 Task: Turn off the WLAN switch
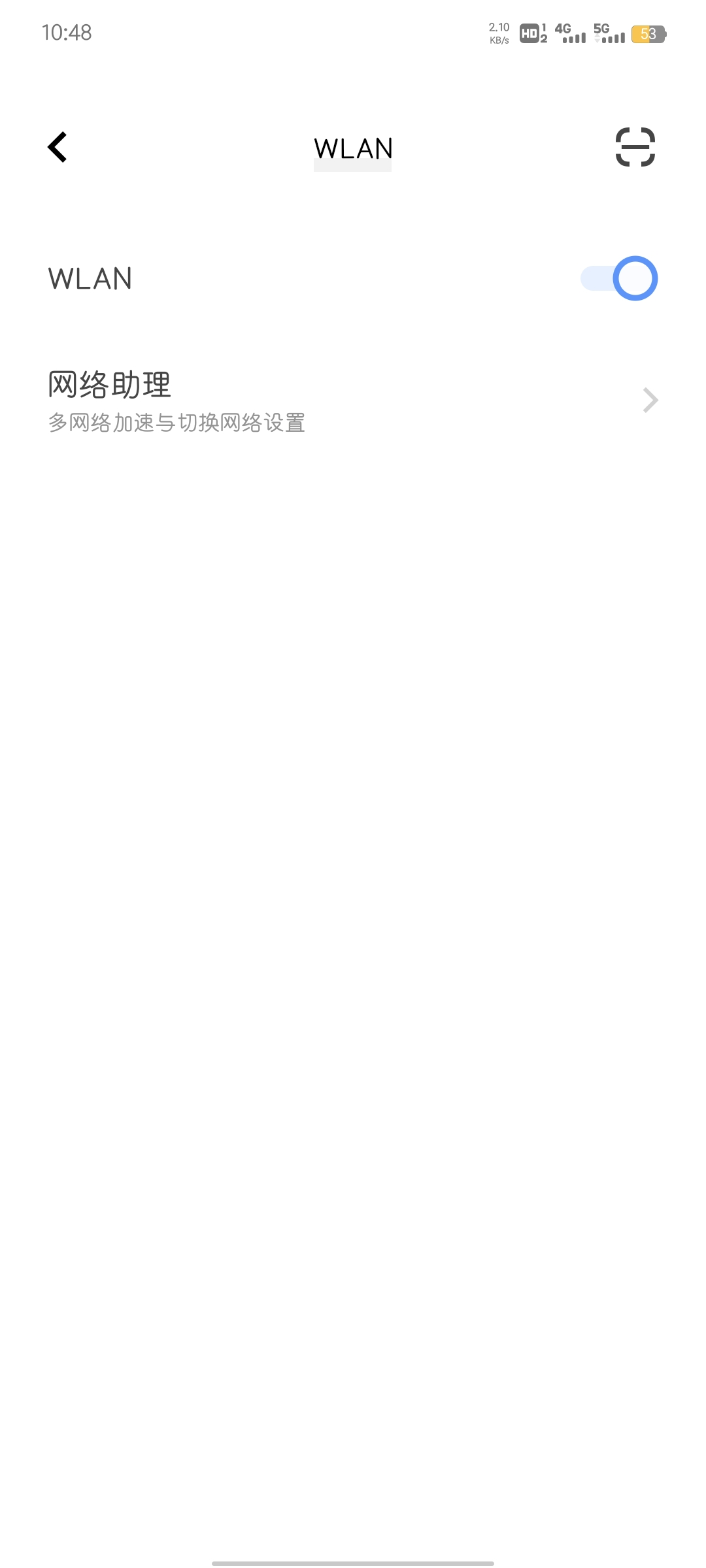click(x=618, y=278)
